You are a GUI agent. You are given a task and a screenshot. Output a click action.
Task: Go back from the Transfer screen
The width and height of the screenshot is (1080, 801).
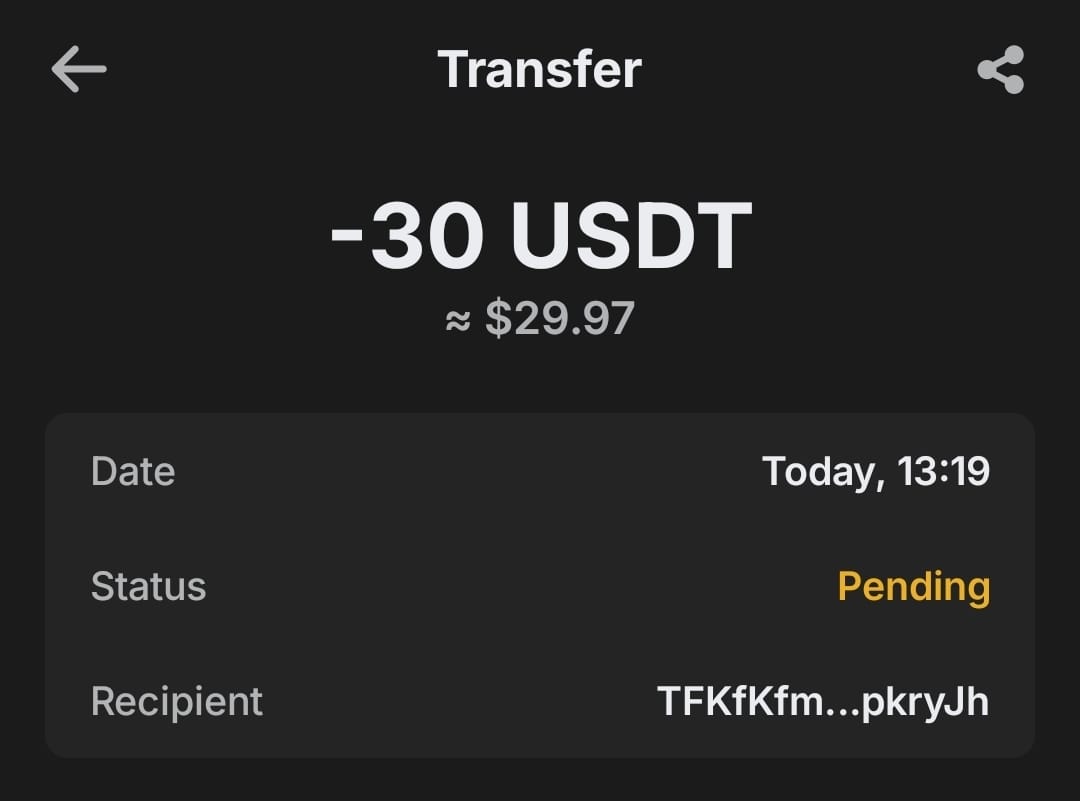(78, 69)
